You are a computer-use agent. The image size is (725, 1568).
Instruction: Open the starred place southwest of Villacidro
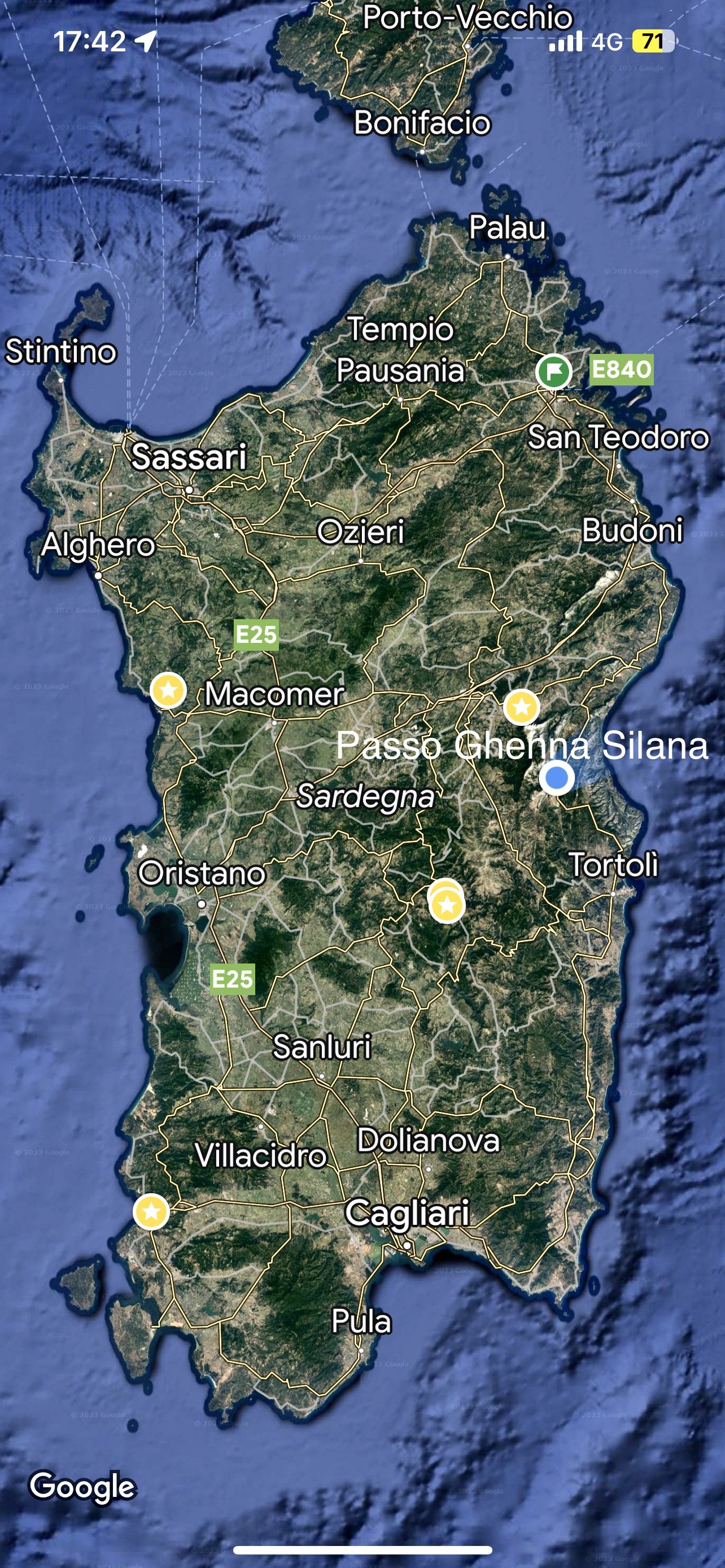tap(151, 1212)
